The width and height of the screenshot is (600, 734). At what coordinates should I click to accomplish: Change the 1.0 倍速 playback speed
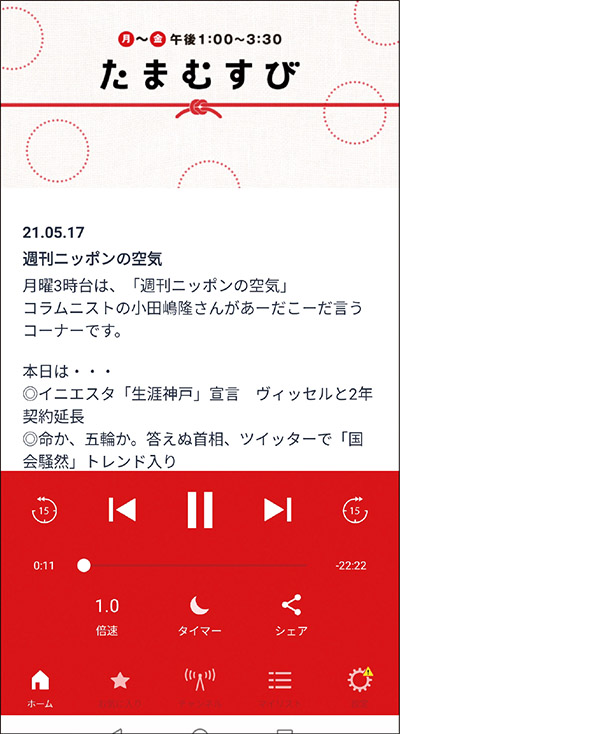pyautogui.click(x=107, y=616)
